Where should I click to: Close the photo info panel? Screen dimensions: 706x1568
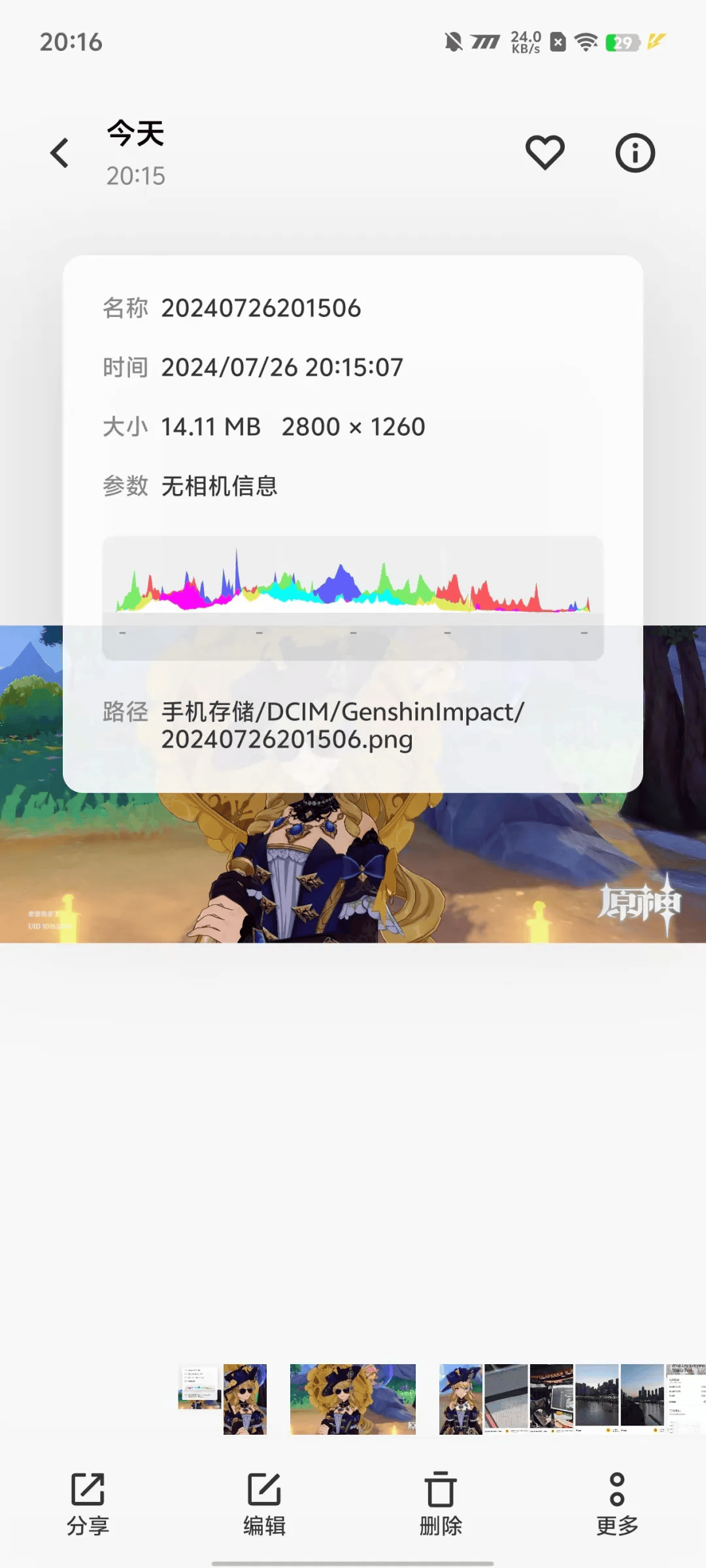tap(635, 154)
